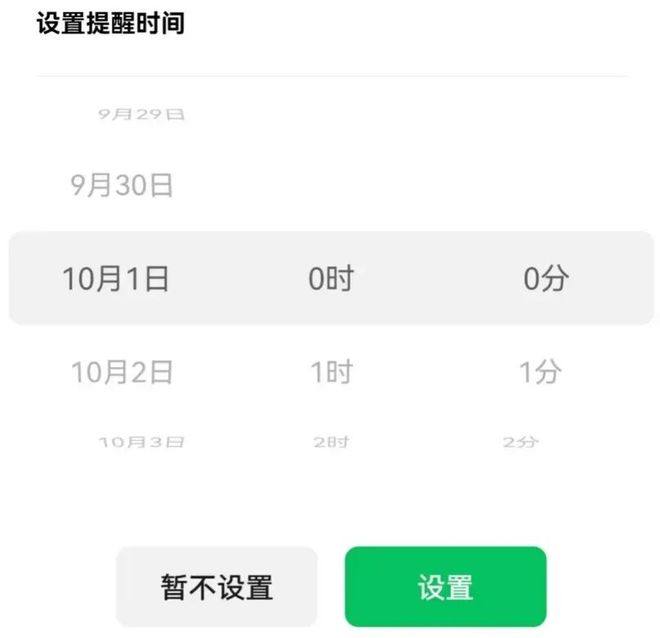Pick 1分 in the minute column
This screenshot has height=638, width=660.
click(540, 372)
